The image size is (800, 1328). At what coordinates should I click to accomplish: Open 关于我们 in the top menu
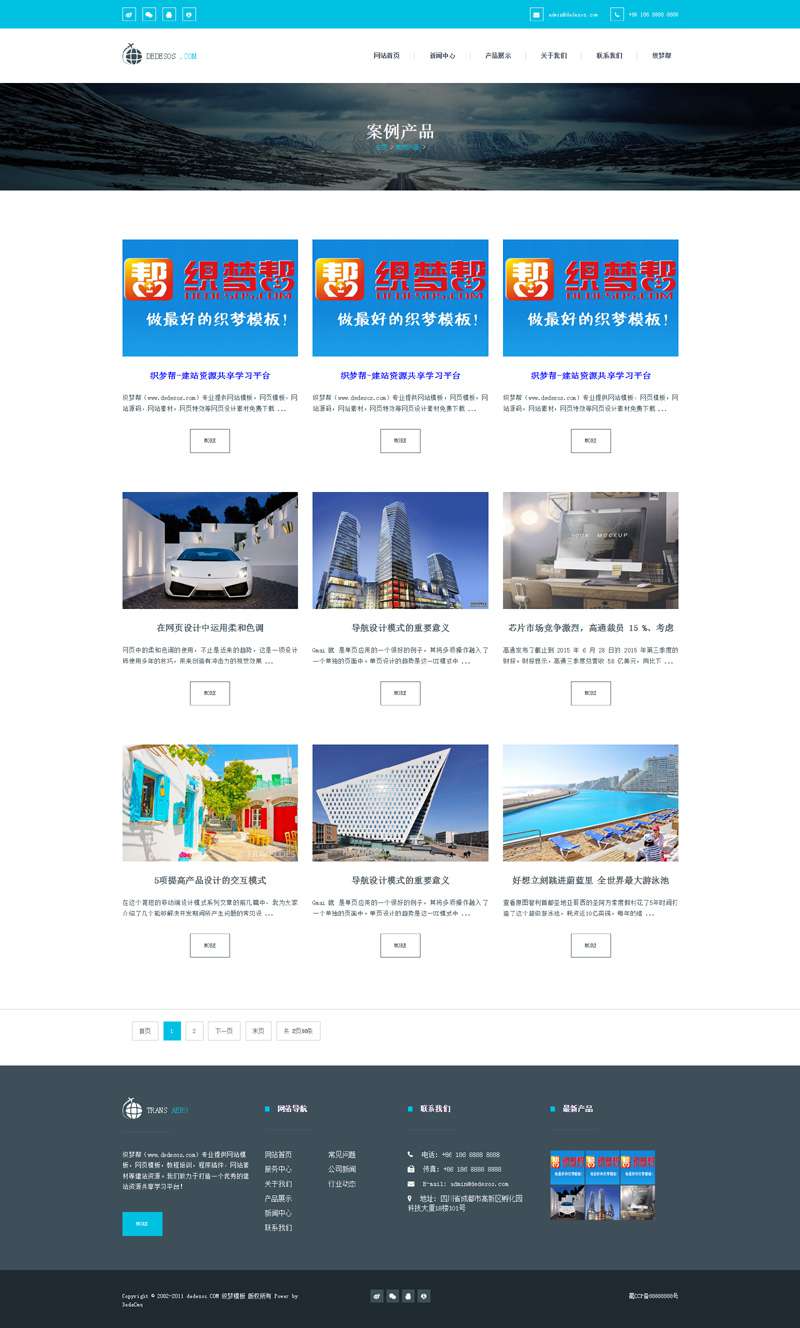553,56
